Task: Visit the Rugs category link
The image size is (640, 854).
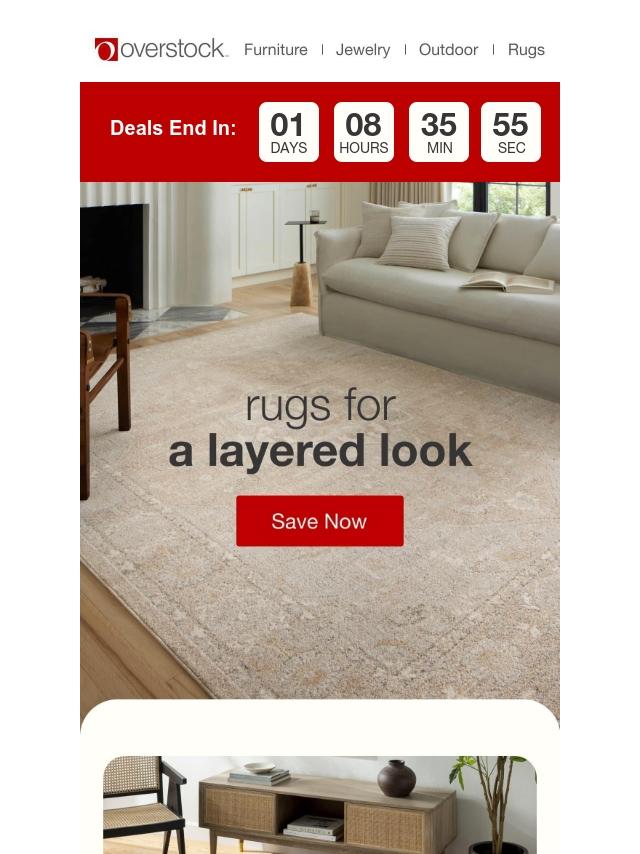Action: click(526, 49)
